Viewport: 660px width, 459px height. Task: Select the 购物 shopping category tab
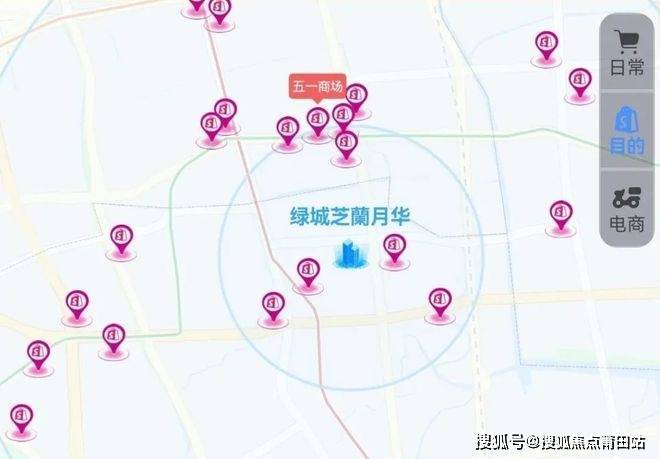coord(627,128)
